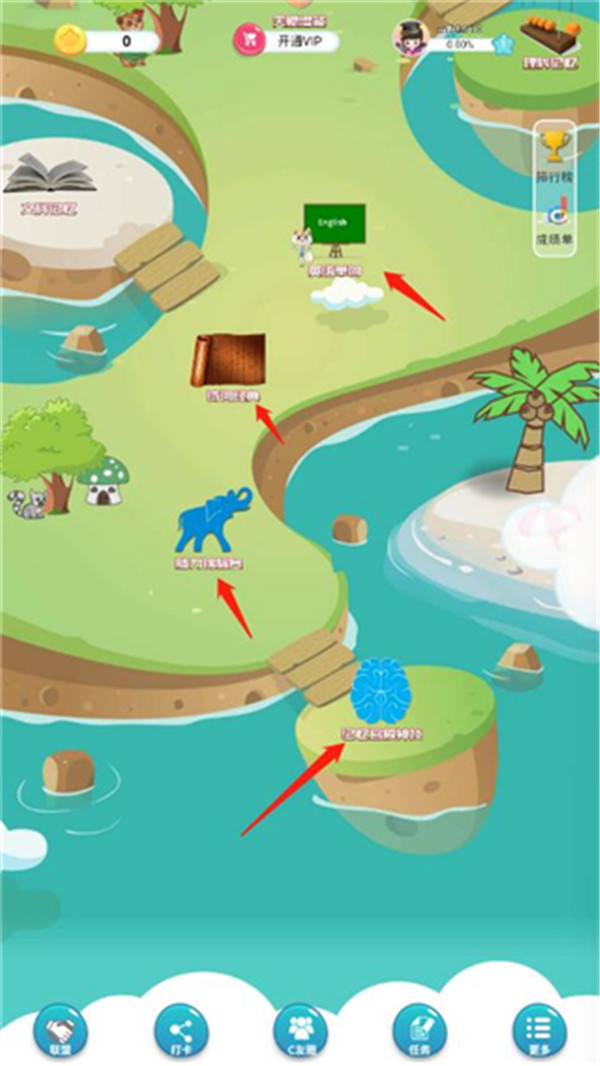Switch to the friends group tab
The height and width of the screenshot is (1066, 600).
[x=300, y=1030]
